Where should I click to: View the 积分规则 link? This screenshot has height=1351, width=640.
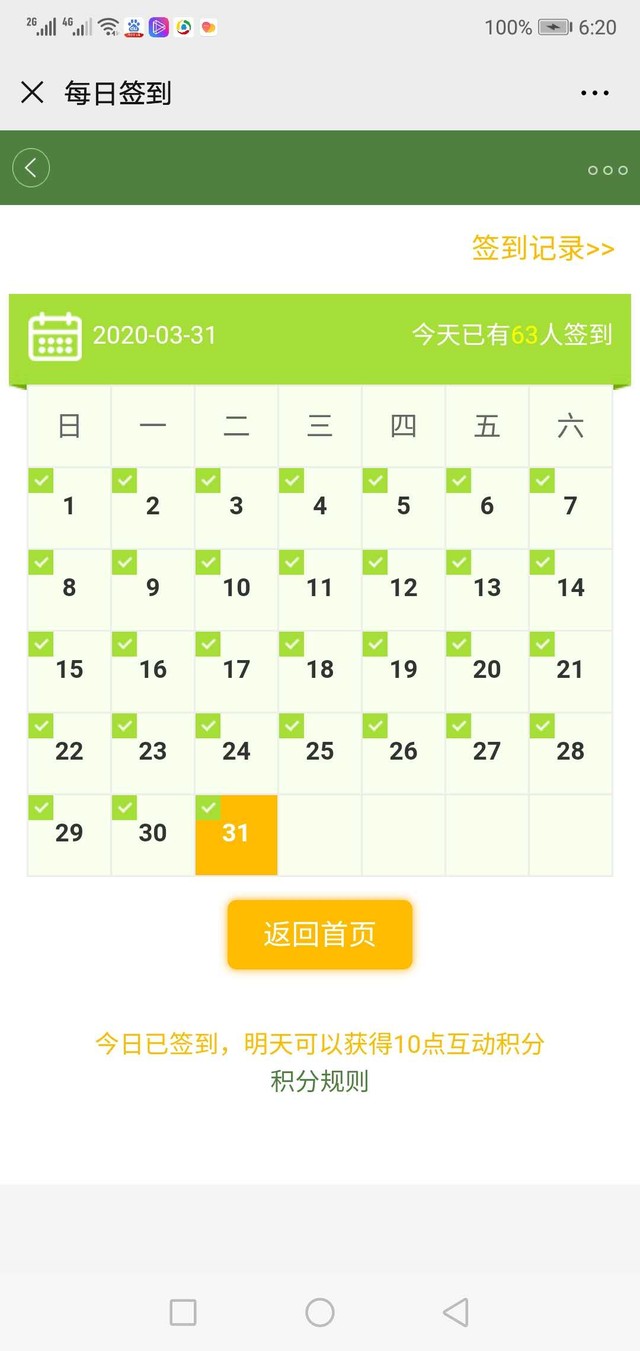(320, 1081)
